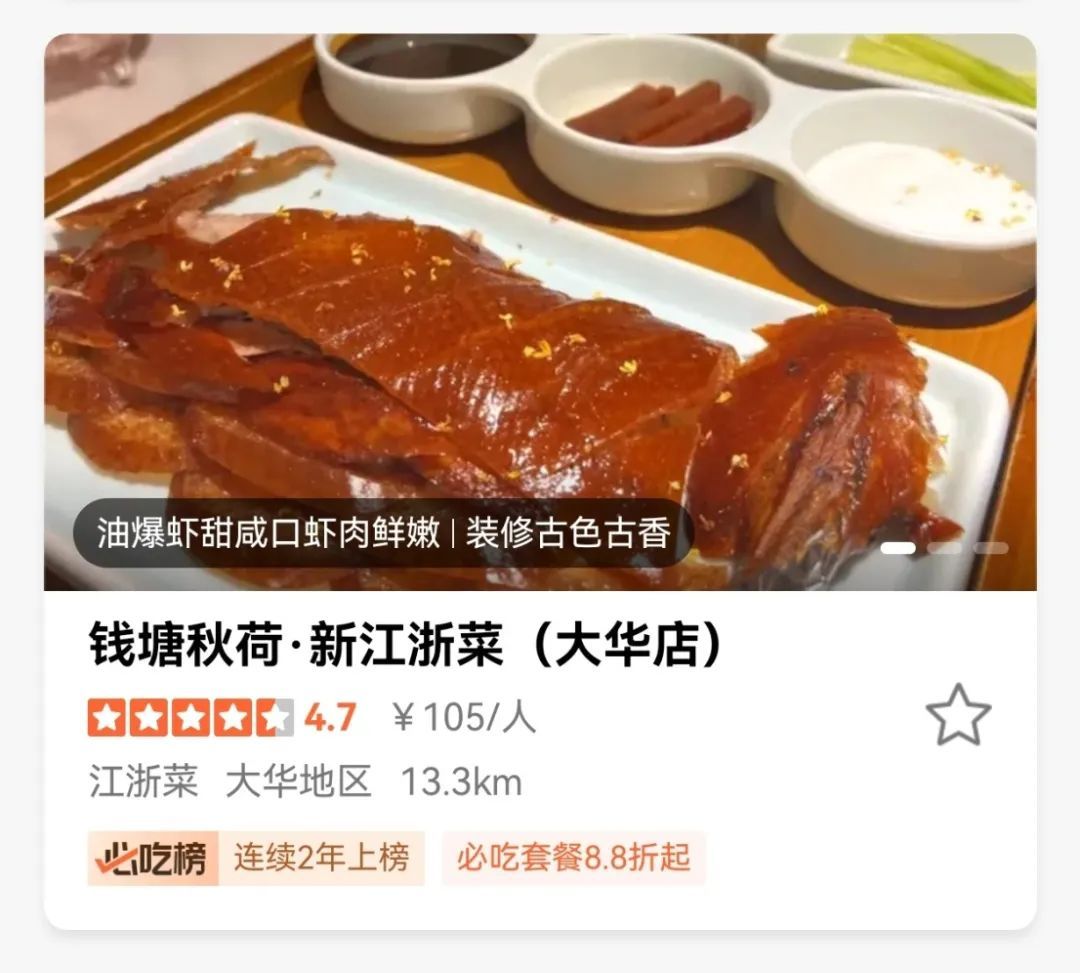Open 必吃套餐8.8折起 deal tag

click(x=574, y=858)
